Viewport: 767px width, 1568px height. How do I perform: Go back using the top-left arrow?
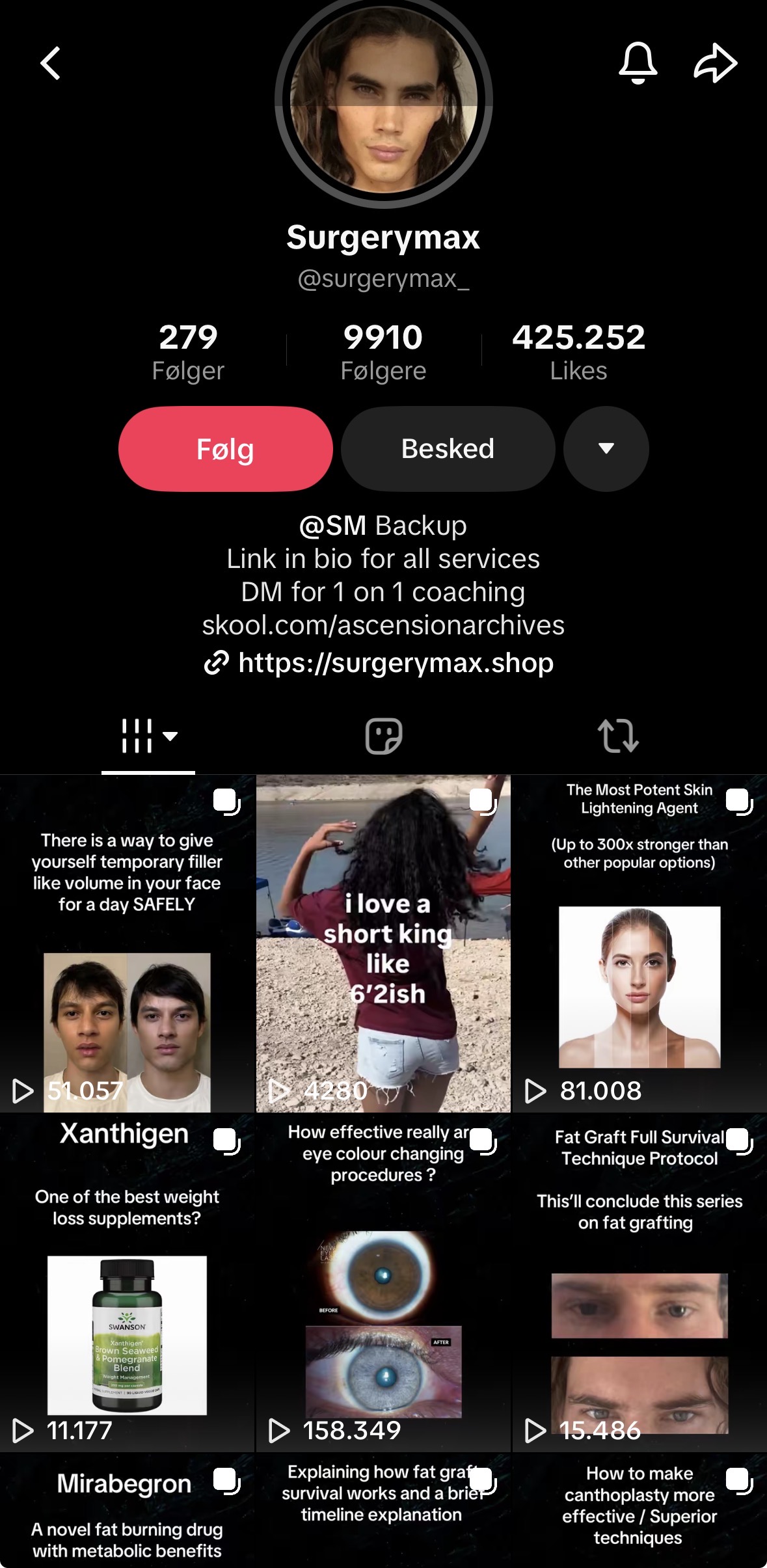51,63
